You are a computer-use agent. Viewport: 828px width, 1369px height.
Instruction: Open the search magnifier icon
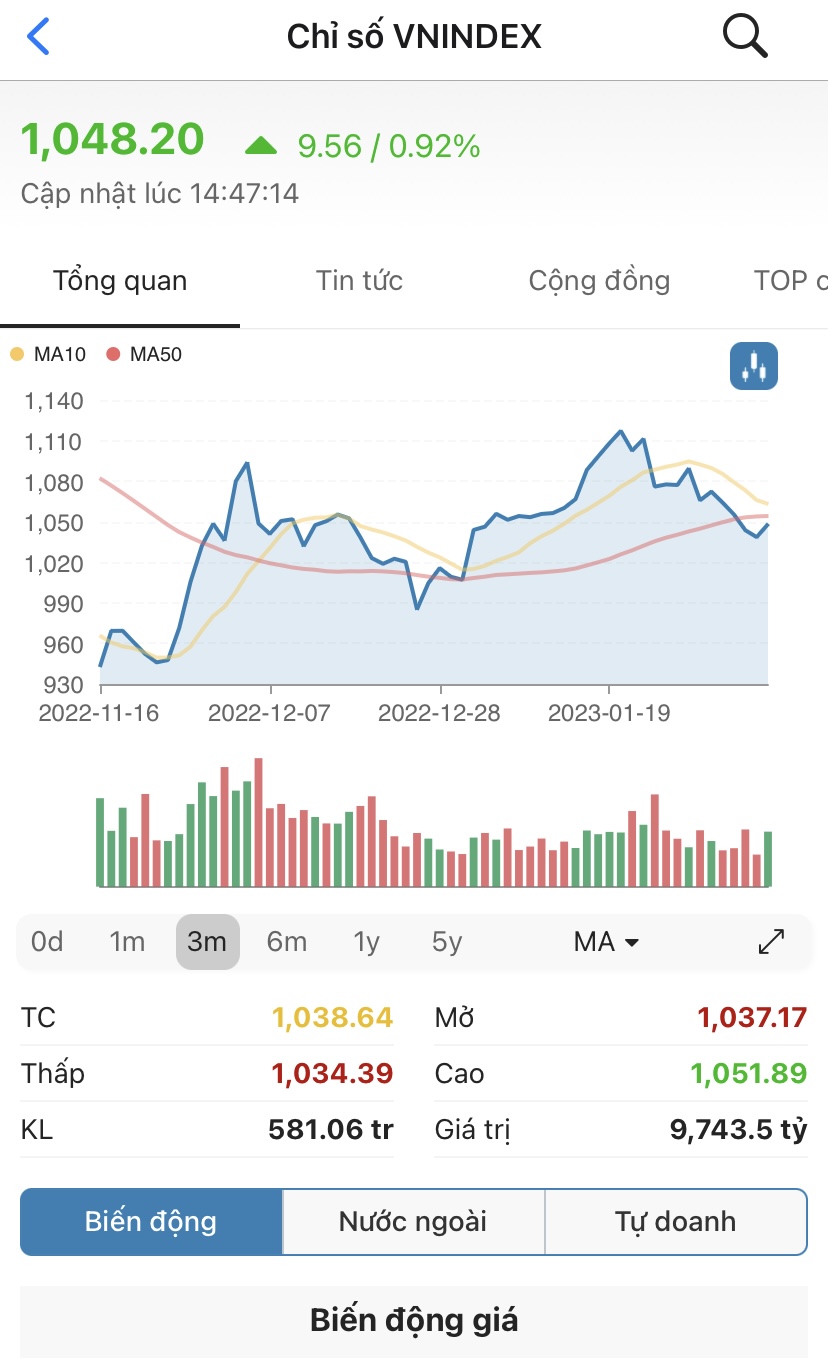point(745,37)
